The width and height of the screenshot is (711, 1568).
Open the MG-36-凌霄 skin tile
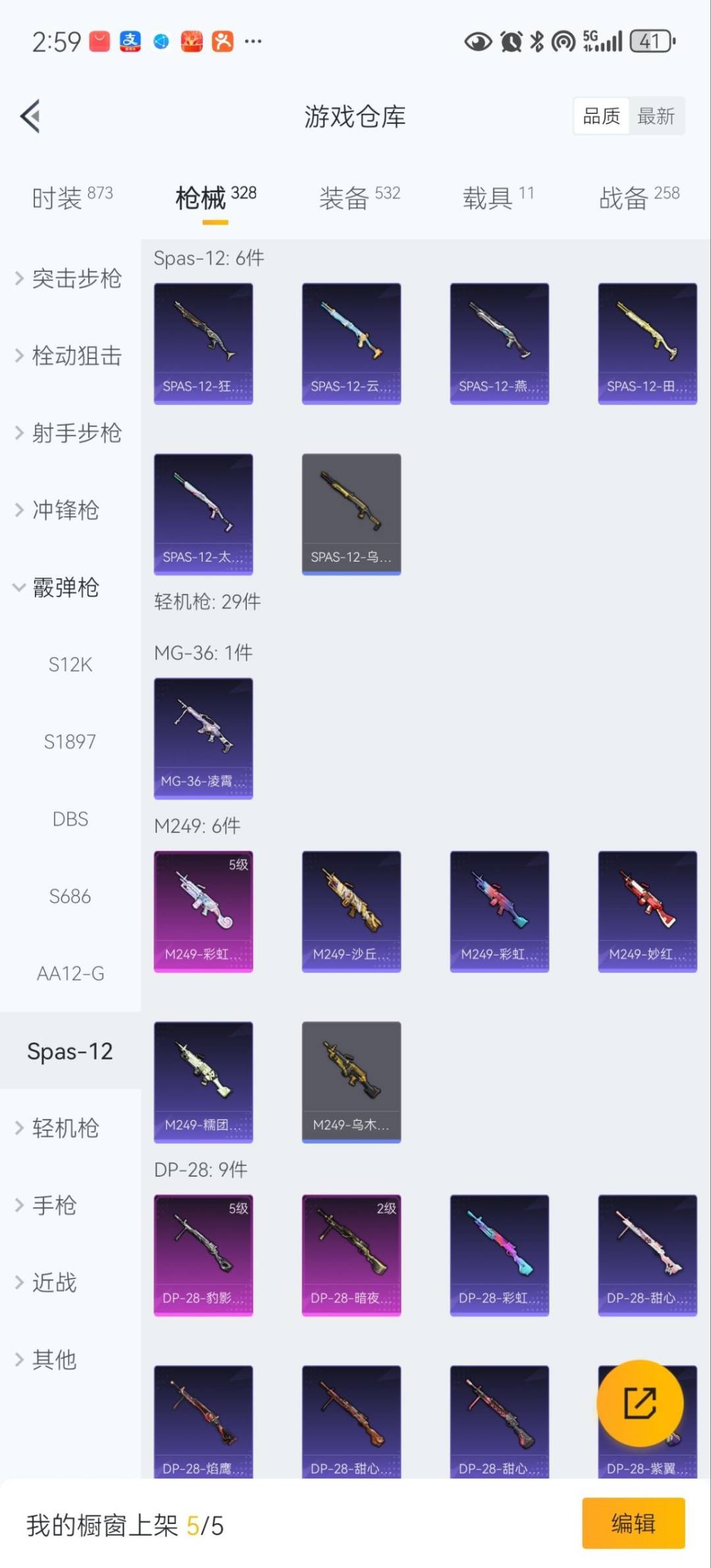(203, 738)
